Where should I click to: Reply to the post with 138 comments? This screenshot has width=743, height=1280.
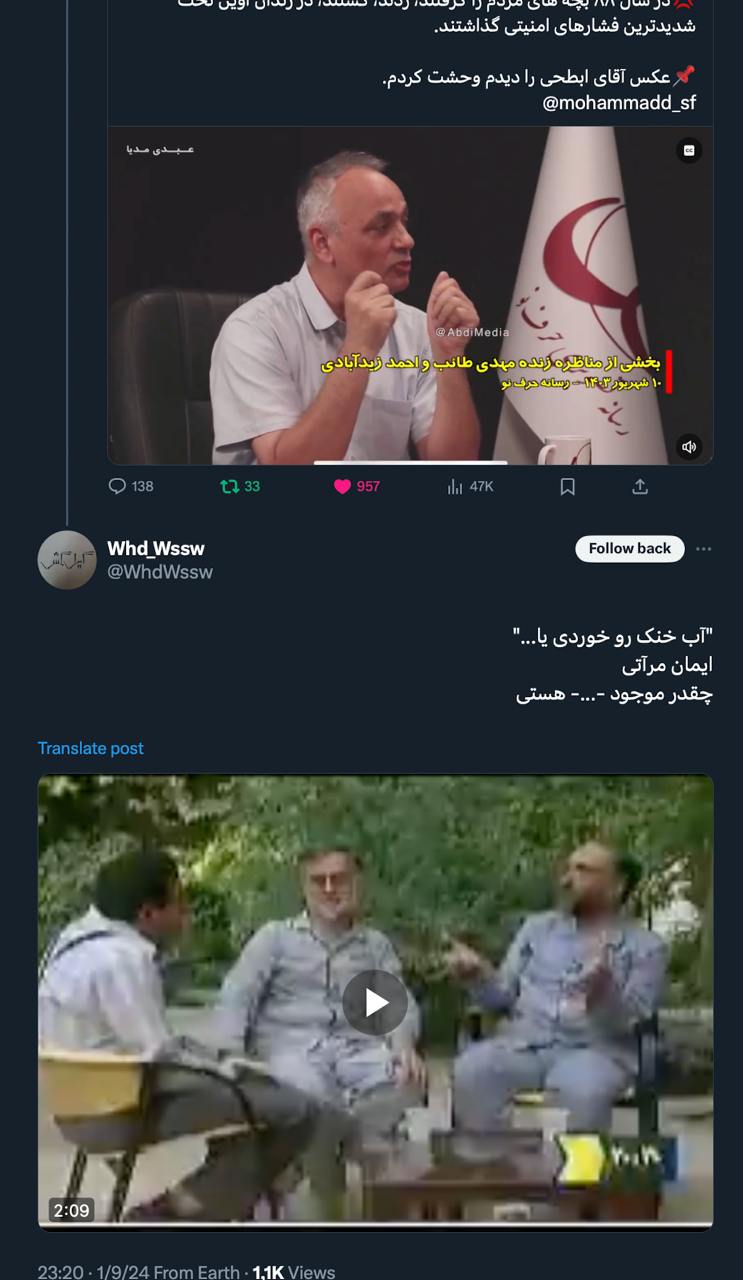pyautogui.click(x=131, y=486)
